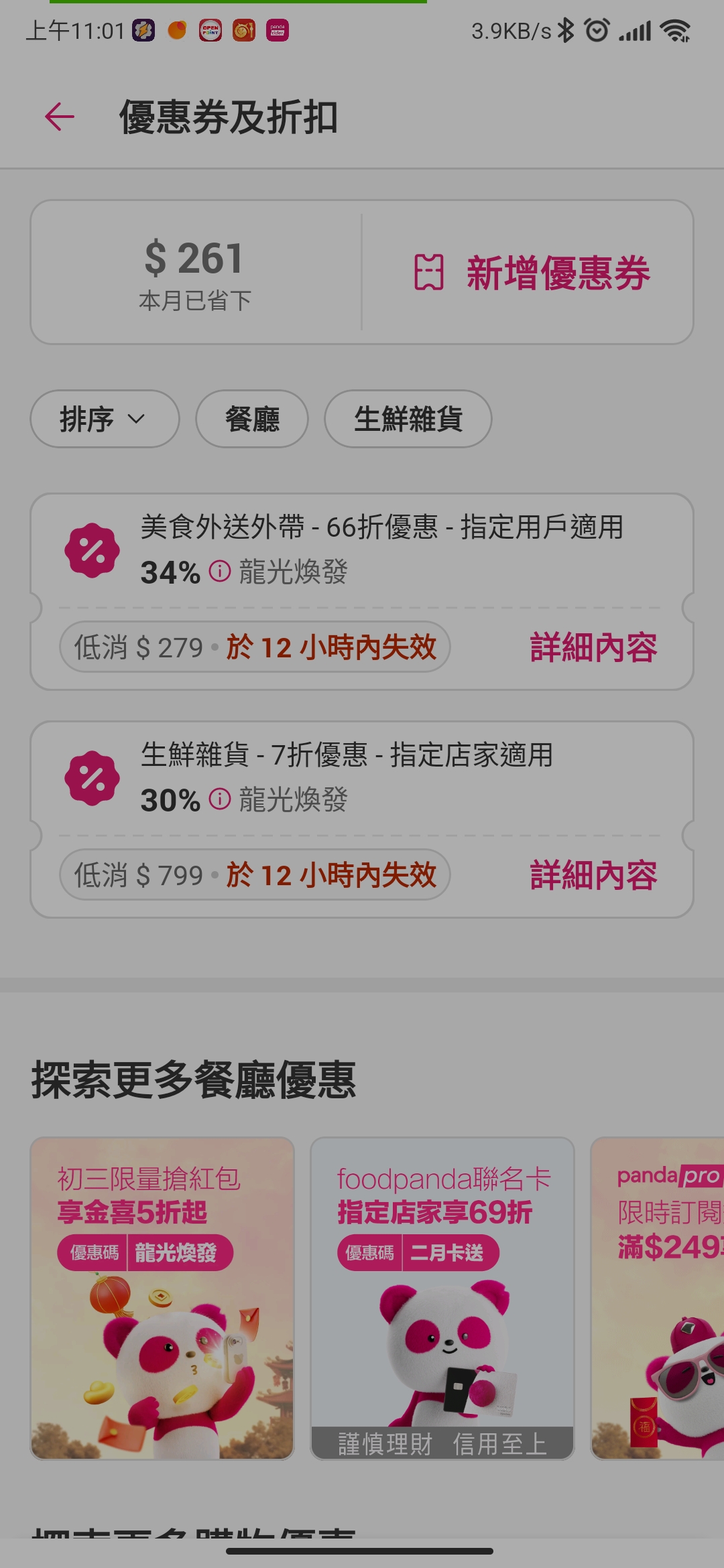
Task: Go back using the arrow
Action: point(59,117)
